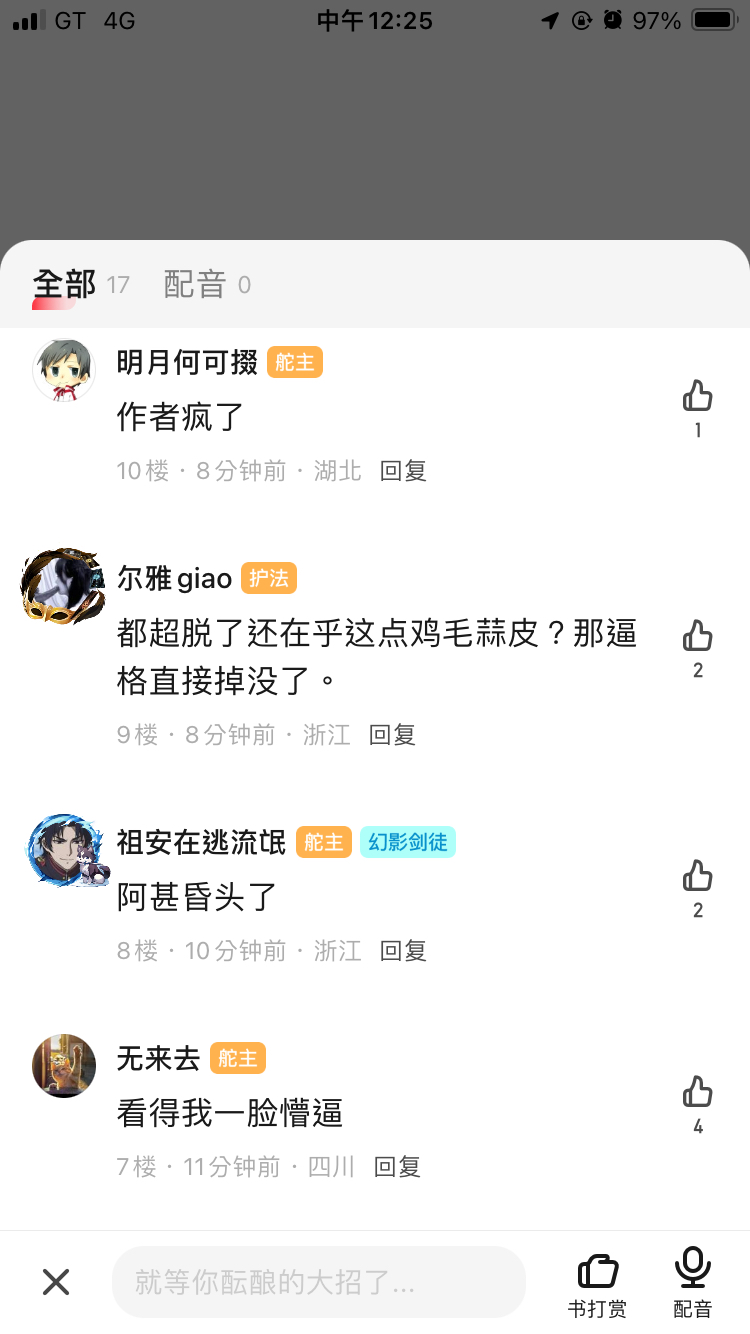The image size is (750, 1334).
Task: Tap the comment input field
Action: tap(318, 1282)
